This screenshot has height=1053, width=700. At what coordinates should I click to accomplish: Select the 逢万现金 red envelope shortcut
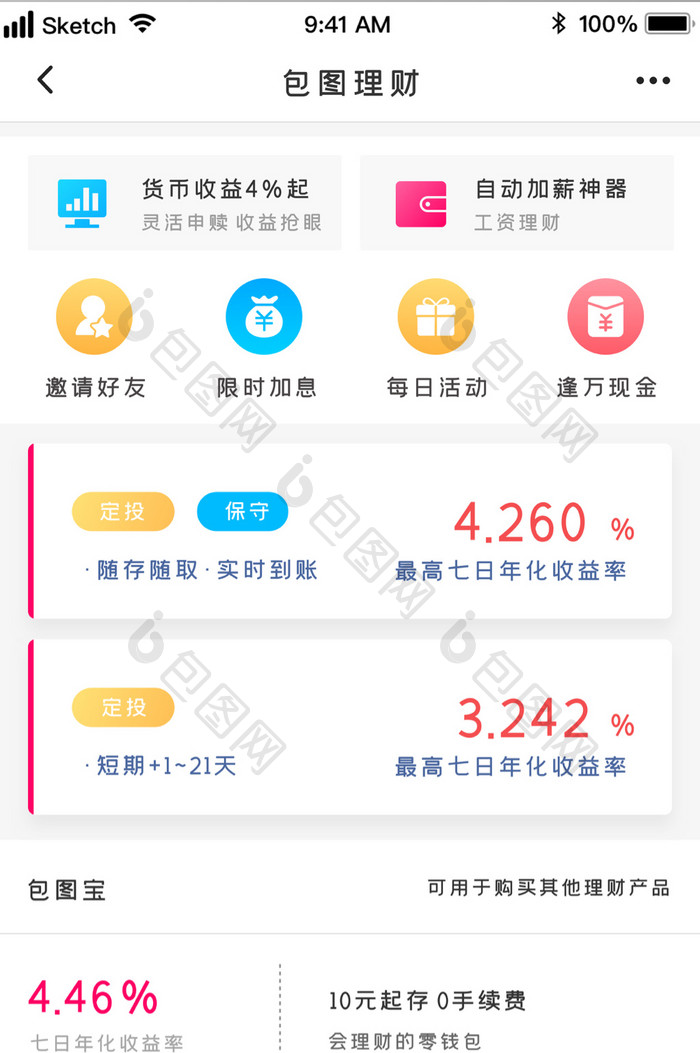tap(606, 318)
